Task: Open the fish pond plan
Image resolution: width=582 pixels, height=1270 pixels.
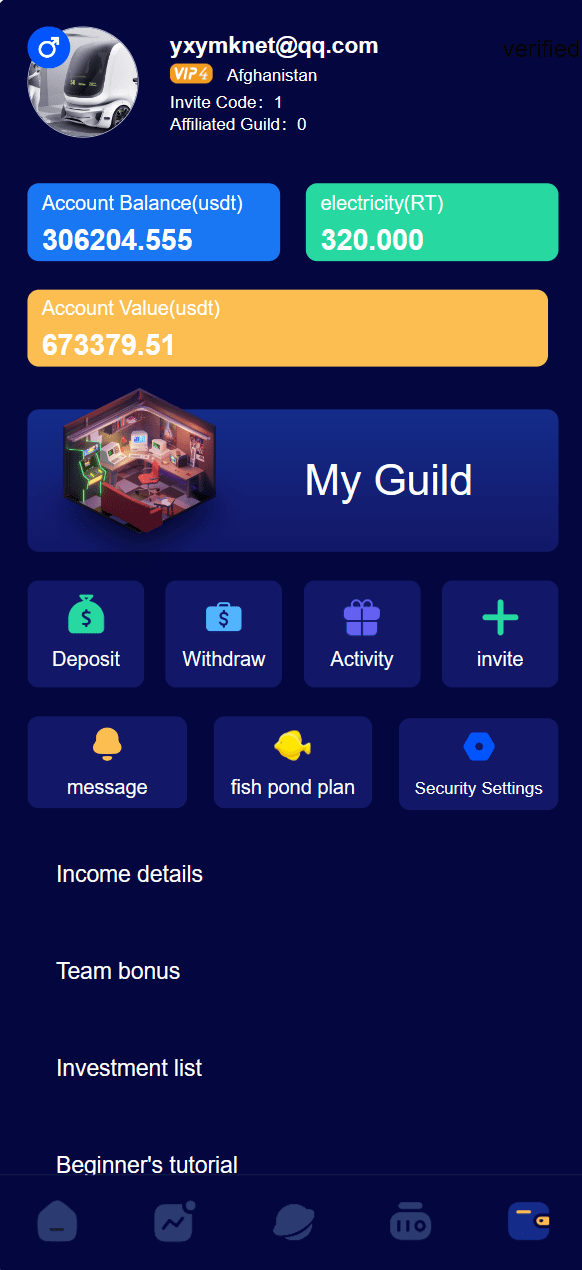Action: pyautogui.click(x=293, y=762)
